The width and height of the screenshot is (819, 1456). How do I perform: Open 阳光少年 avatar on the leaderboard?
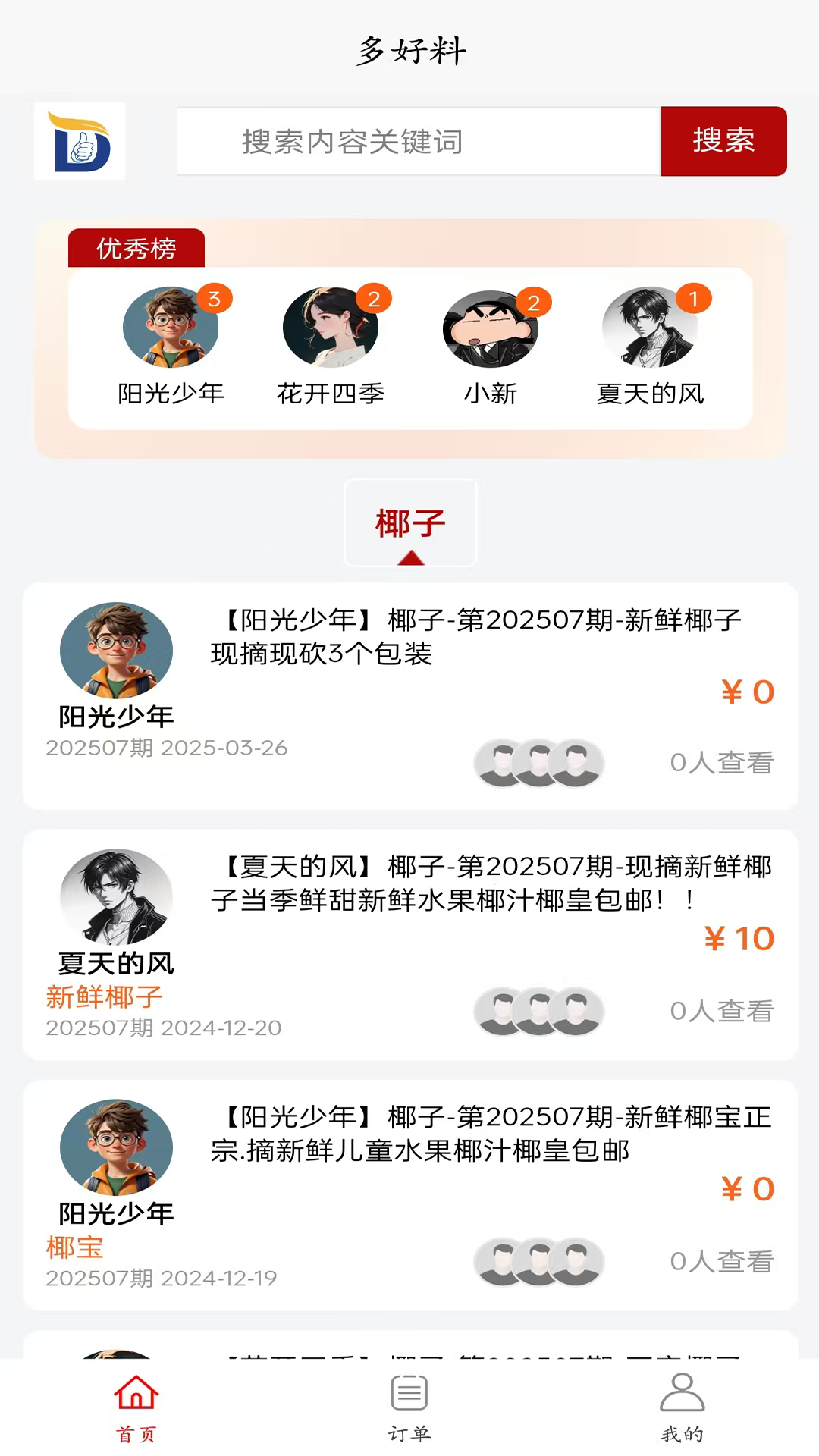coord(171,328)
